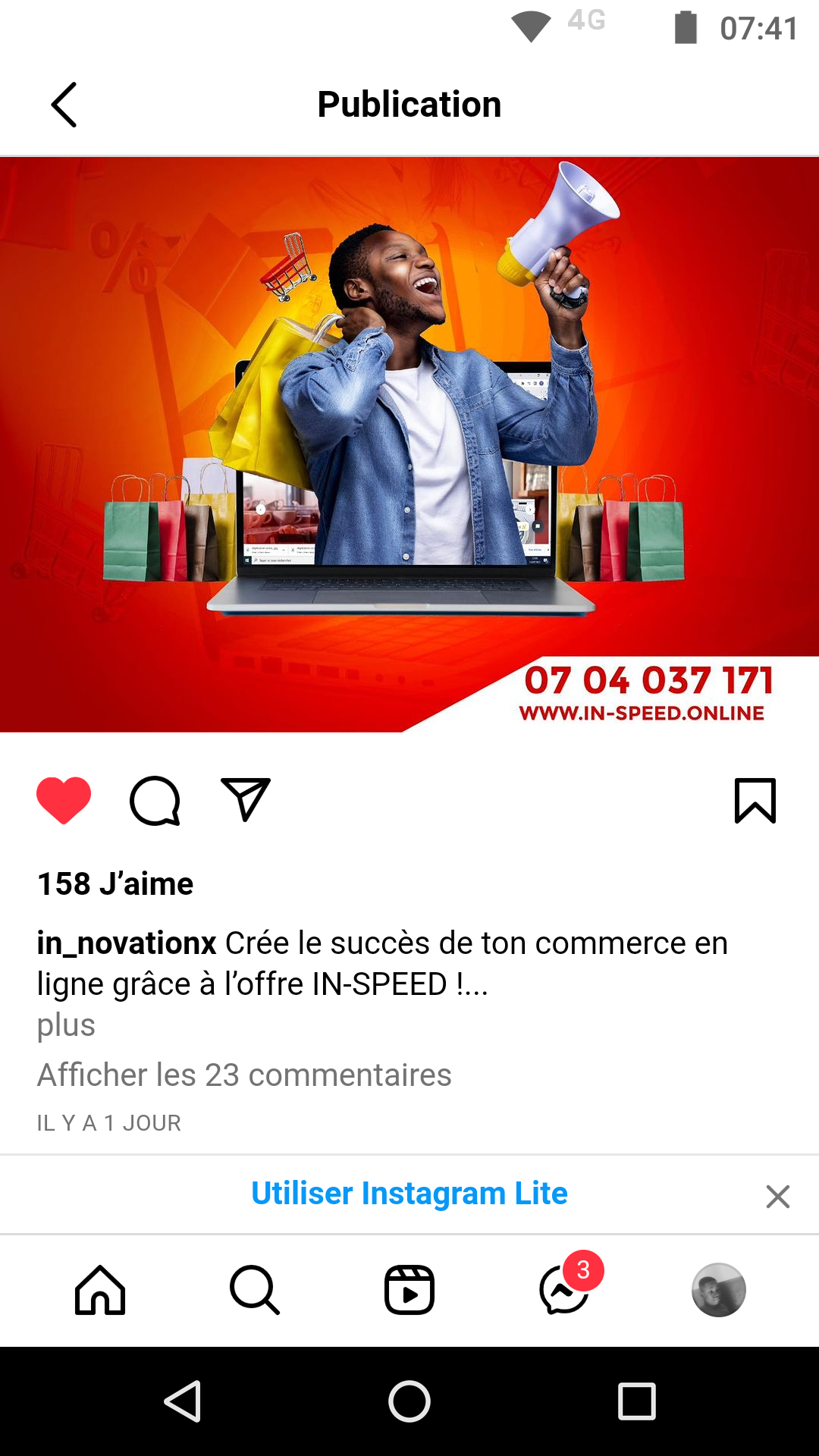Screen dimensions: 819x1456
Task: Tap "Utiliser Instagram Lite" link
Action: pos(409,1194)
